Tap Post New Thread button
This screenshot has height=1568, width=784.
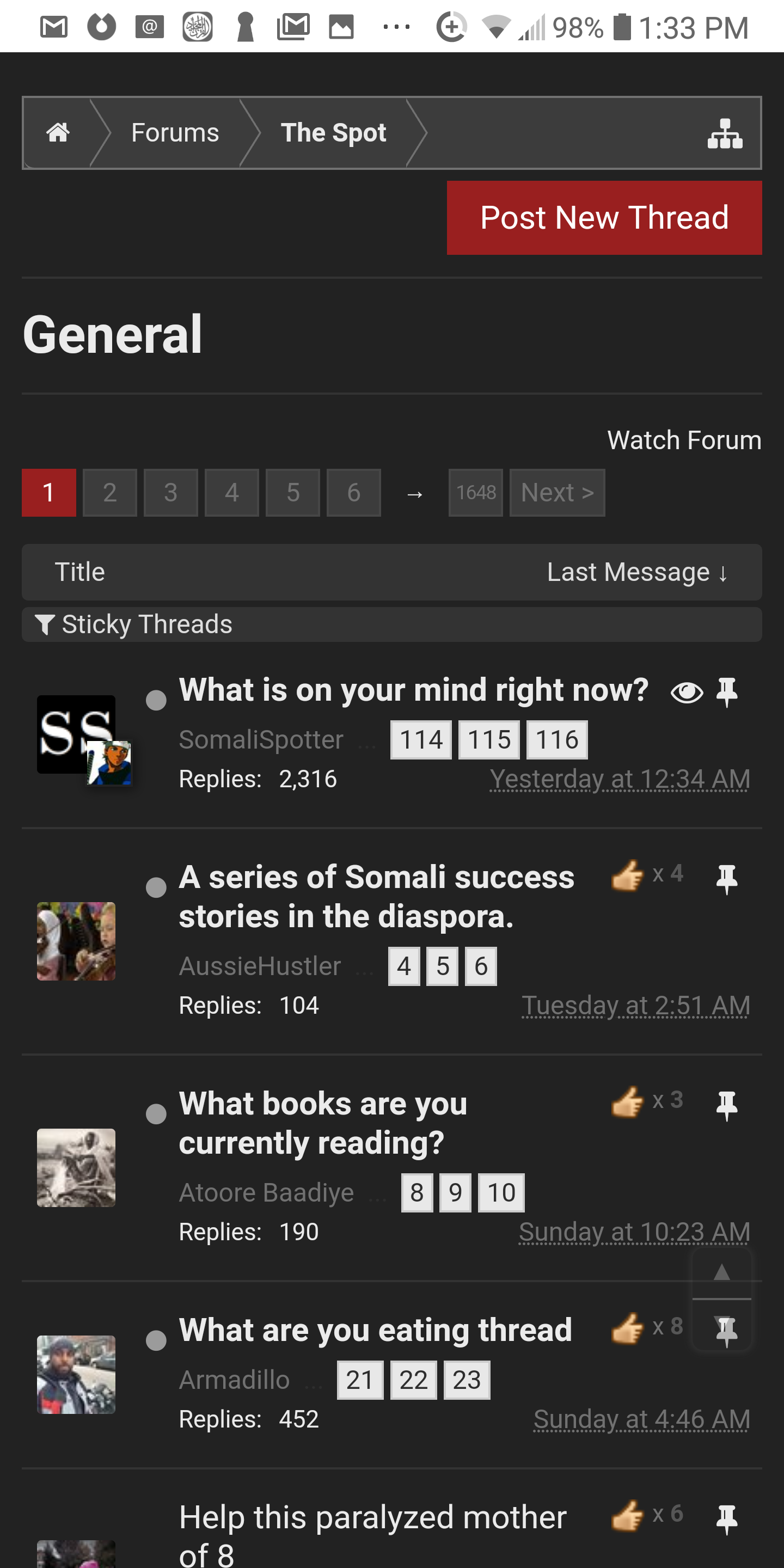[604, 218]
